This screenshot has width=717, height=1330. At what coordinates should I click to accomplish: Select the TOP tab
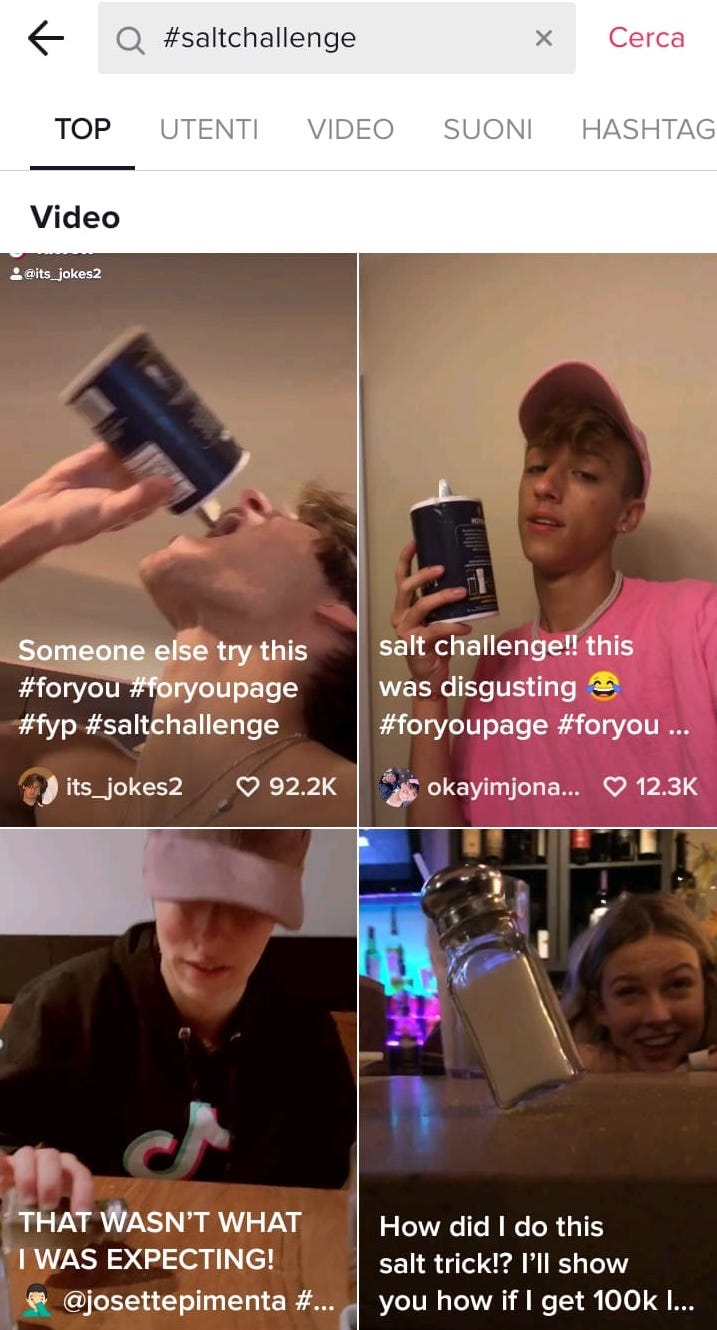[82, 129]
